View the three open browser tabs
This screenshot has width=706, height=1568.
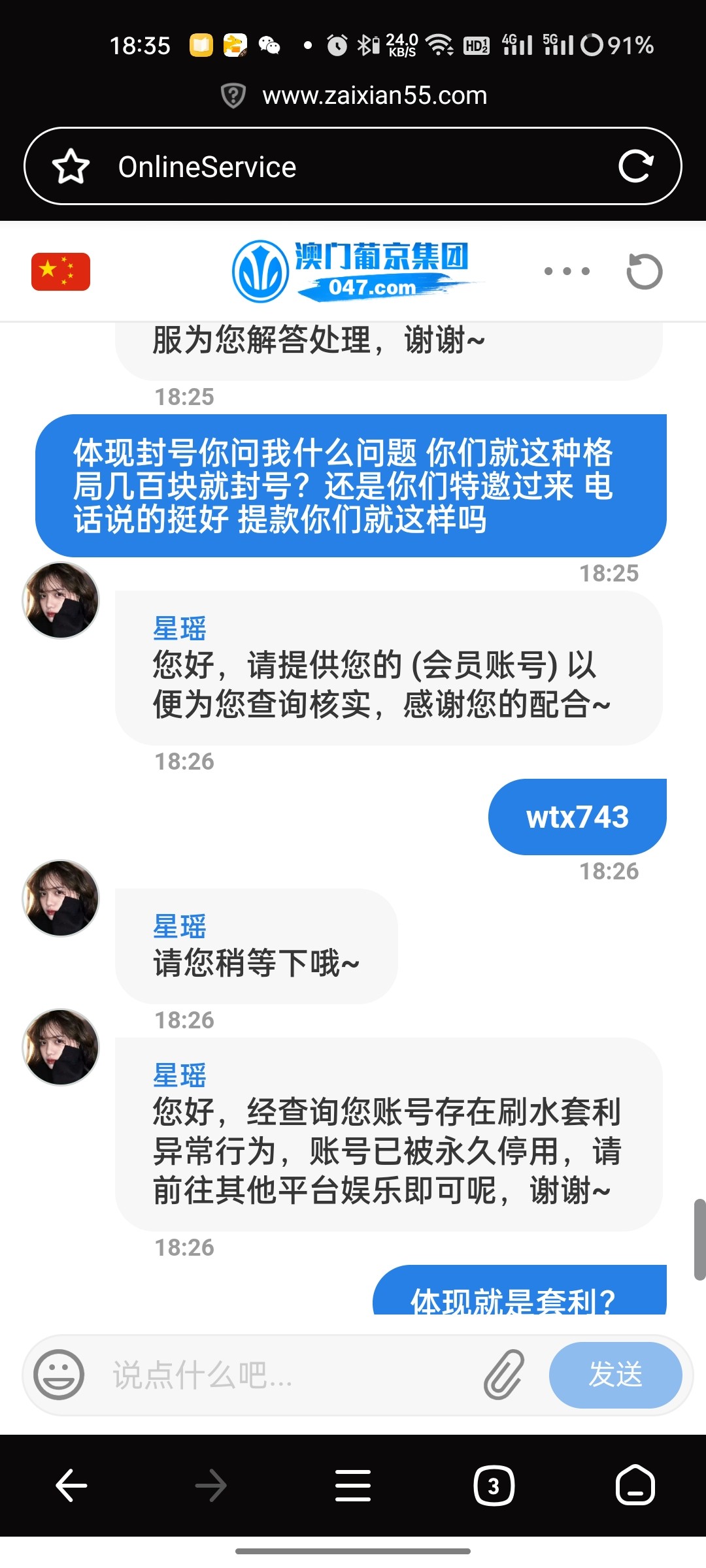494,1486
